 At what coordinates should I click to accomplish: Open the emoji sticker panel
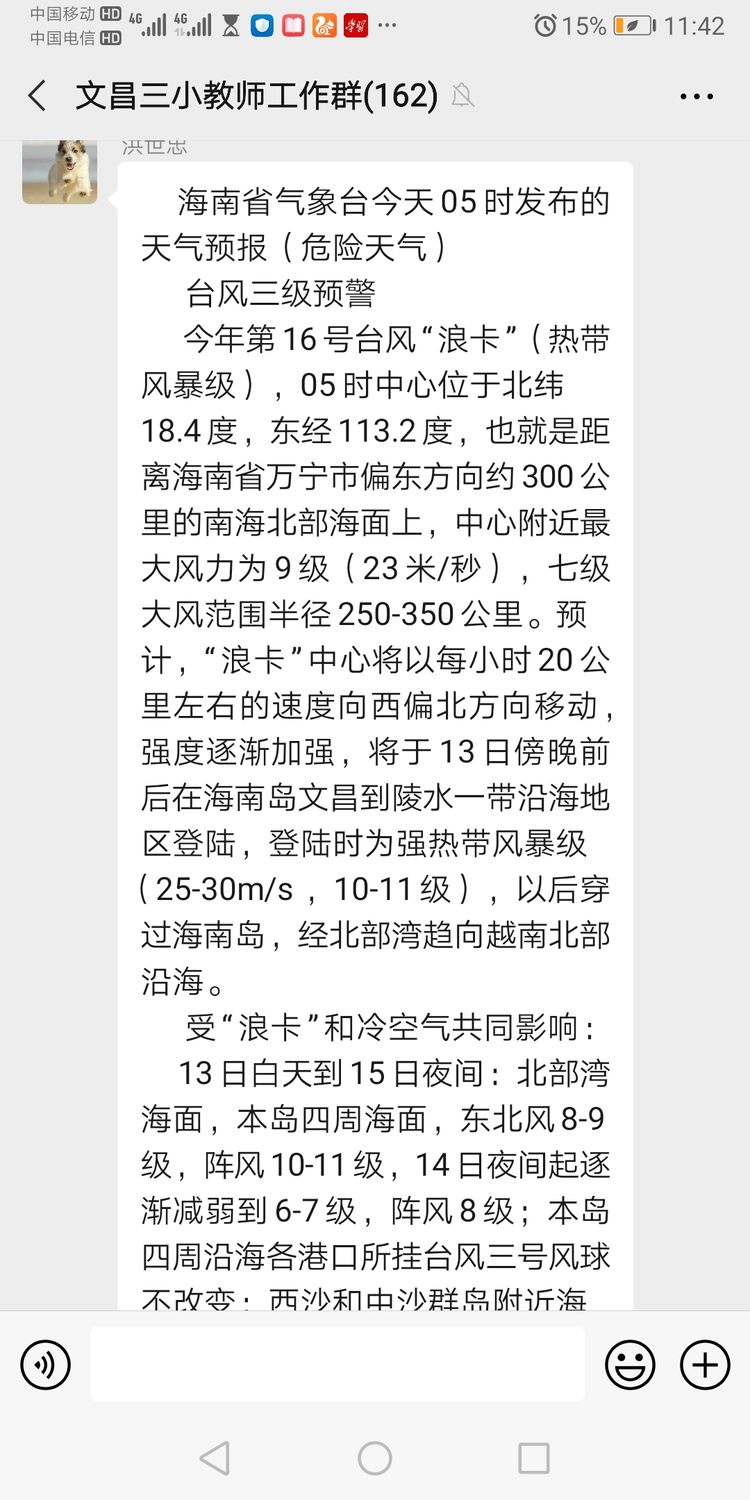click(630, 1364)
